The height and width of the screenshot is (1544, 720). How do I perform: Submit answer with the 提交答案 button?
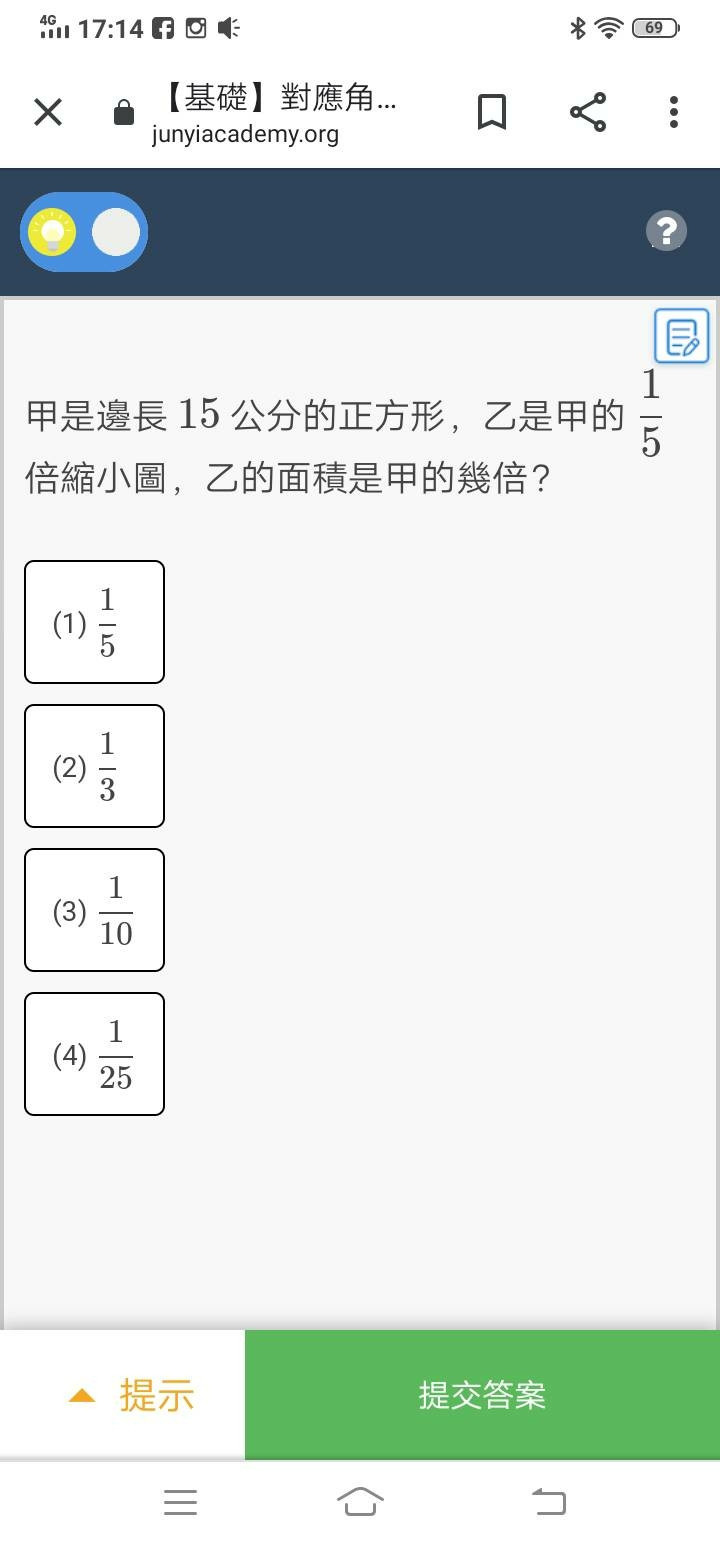click(482, 1395)
